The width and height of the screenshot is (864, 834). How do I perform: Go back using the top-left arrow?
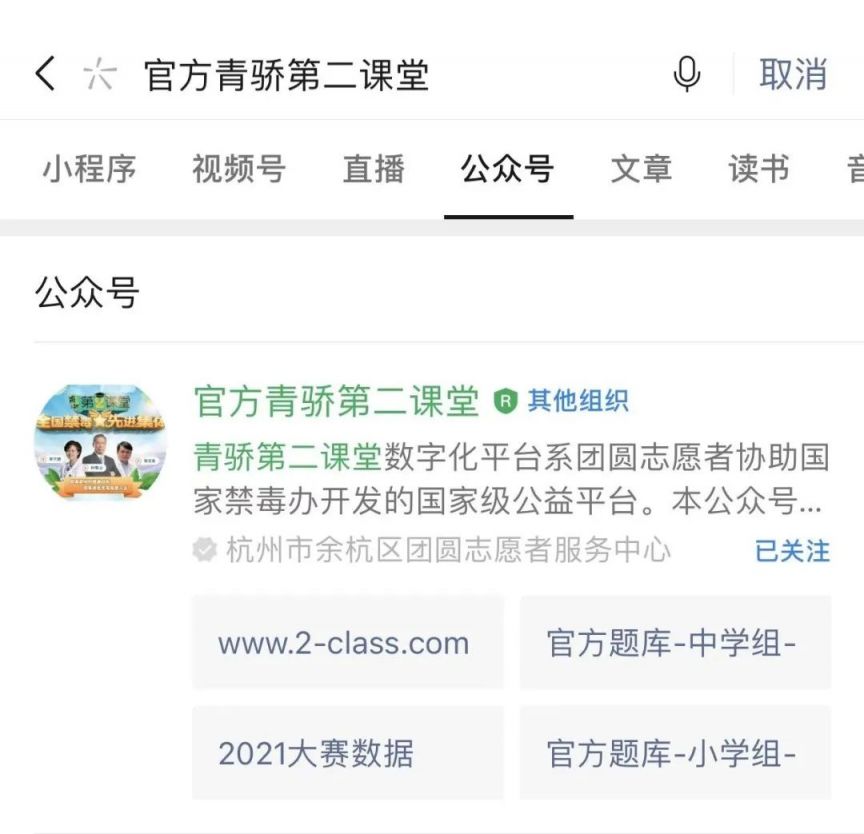44,74
